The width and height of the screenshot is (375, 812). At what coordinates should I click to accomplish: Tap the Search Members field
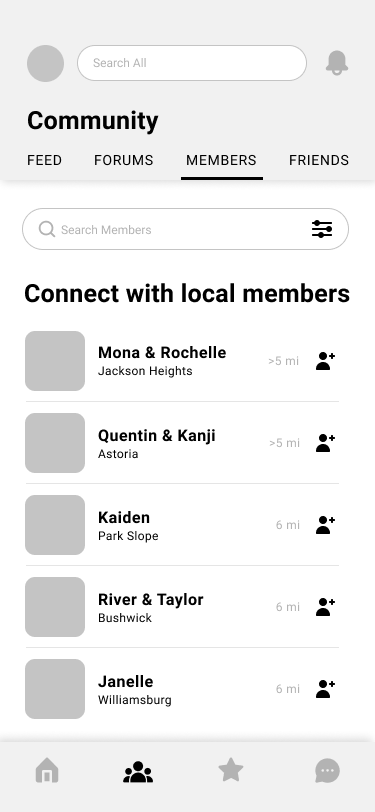coord(185,229)
